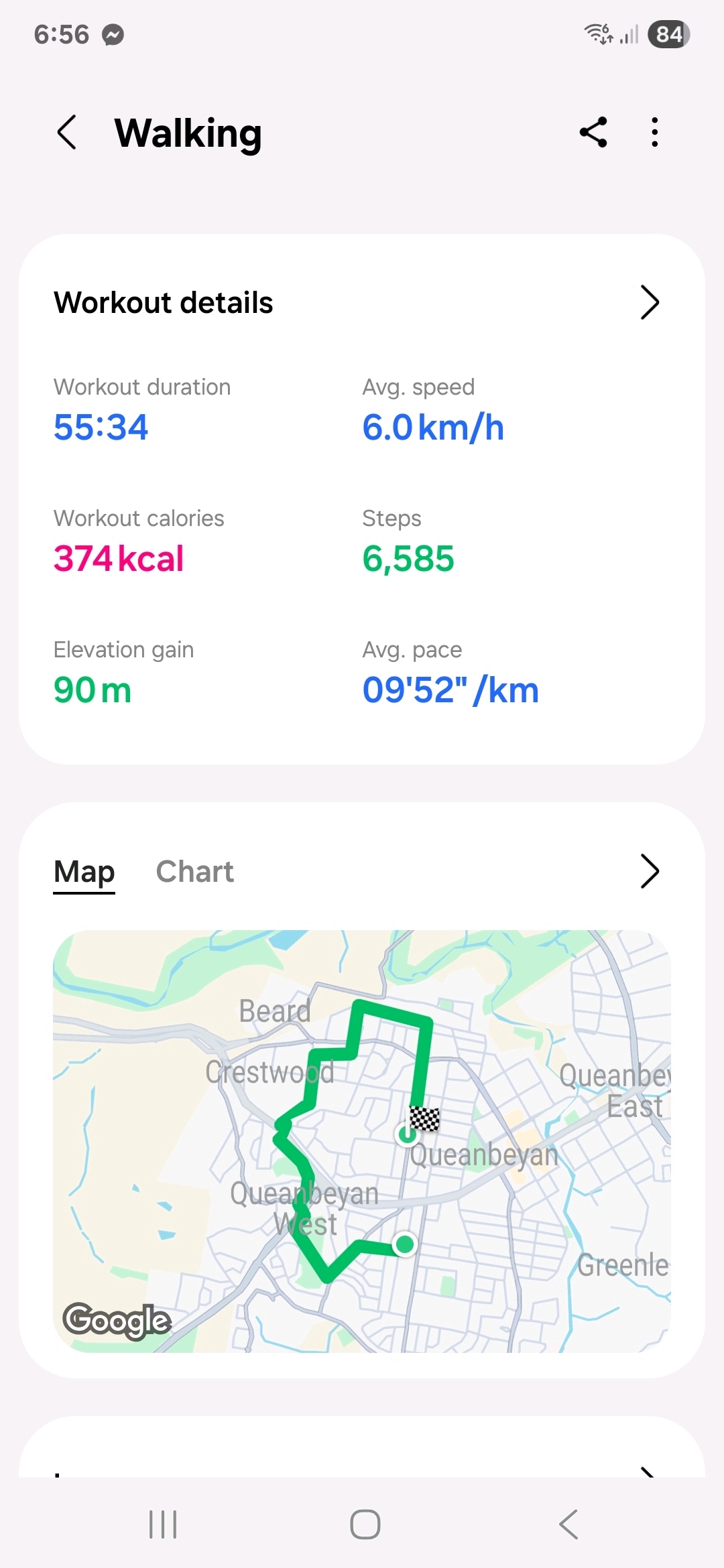Expand the map section with its chevron
The height and width of the screenshot is (1568, 724).
[649, 872]
